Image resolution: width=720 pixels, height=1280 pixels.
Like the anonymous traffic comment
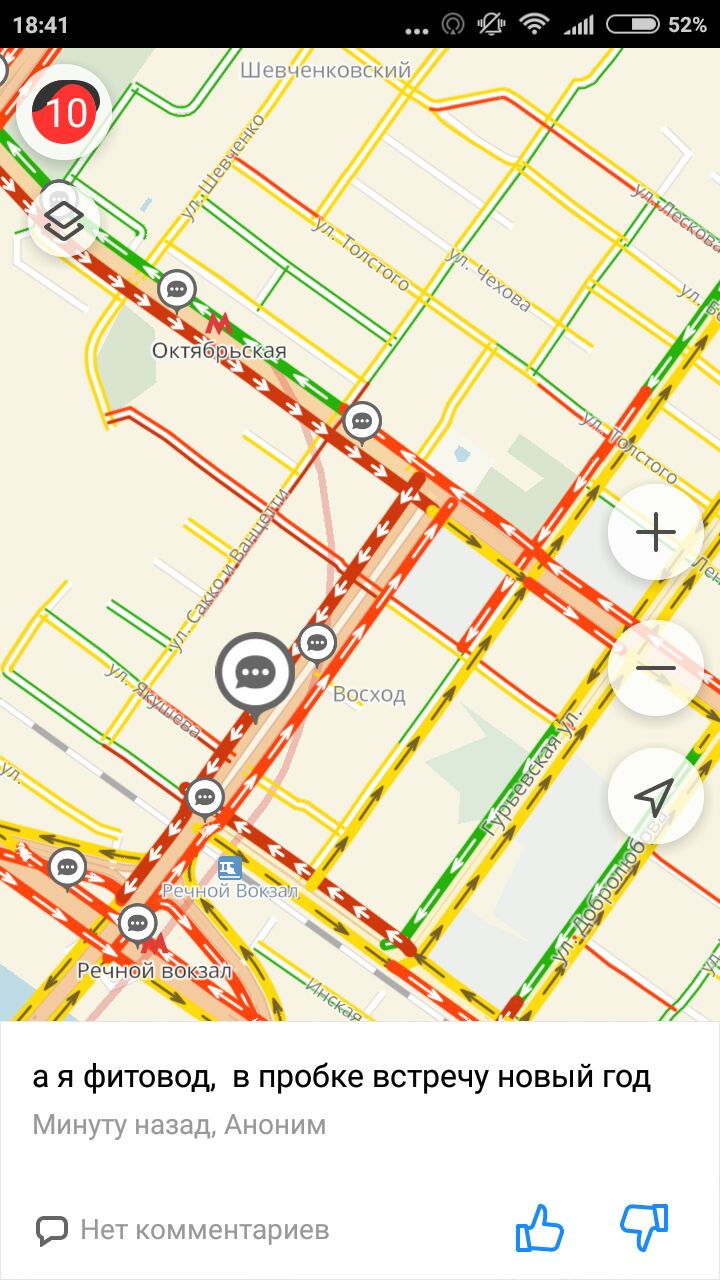point(539,1227)
